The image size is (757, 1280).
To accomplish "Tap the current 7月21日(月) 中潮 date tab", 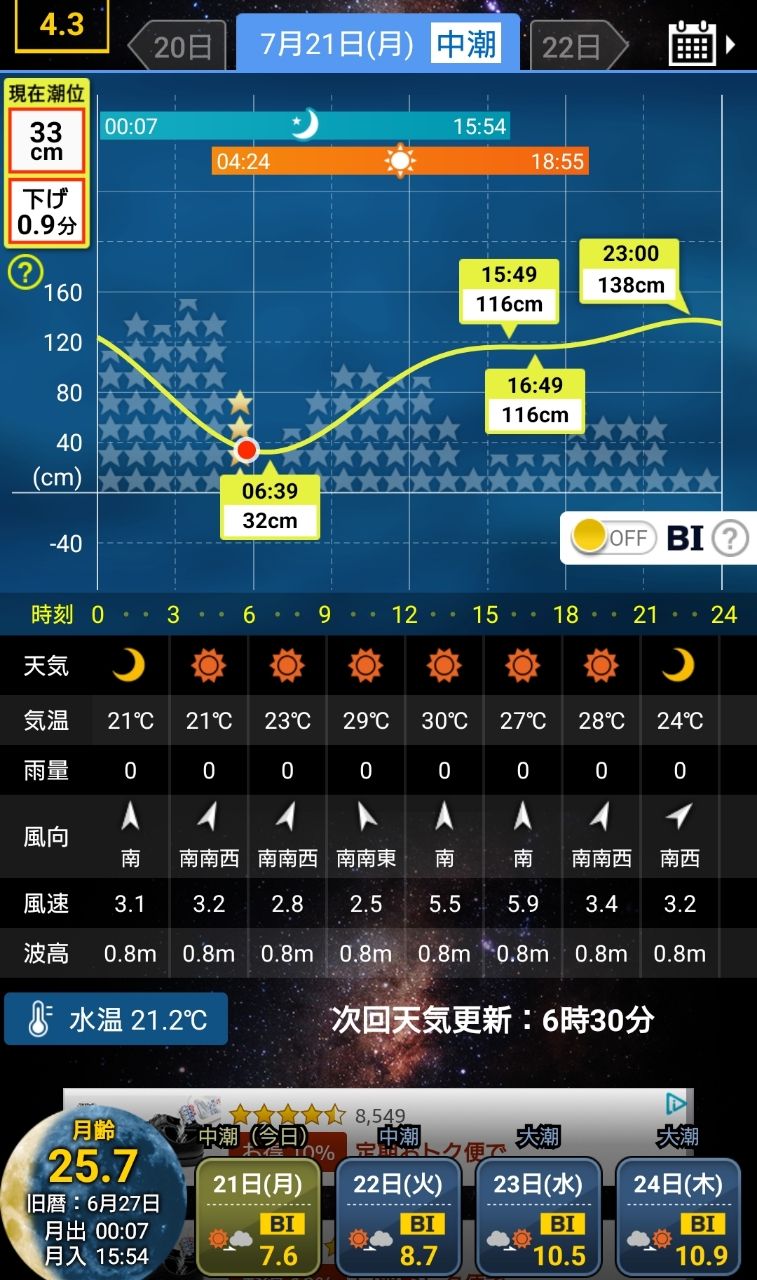I will pos(378,44).
